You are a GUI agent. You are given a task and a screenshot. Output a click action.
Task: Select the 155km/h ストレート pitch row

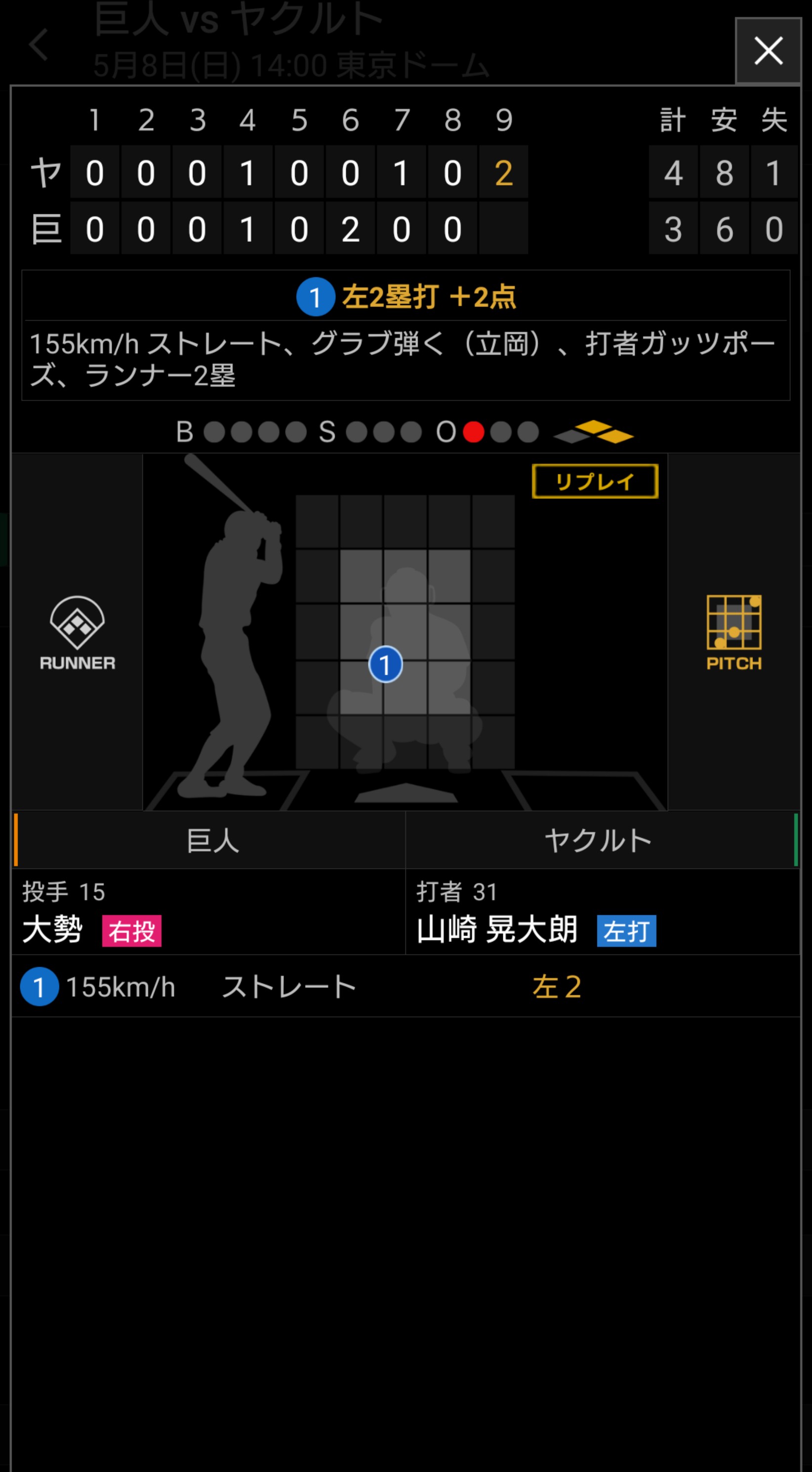[x=406, y=986]
